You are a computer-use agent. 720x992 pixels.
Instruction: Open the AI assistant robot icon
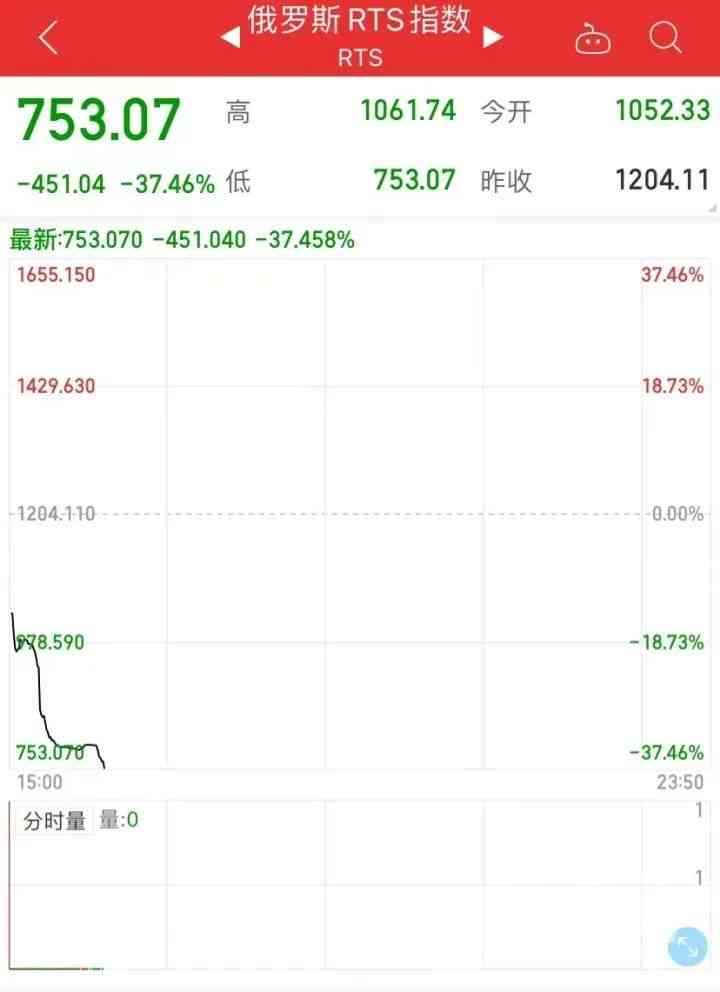coord(592,36)
